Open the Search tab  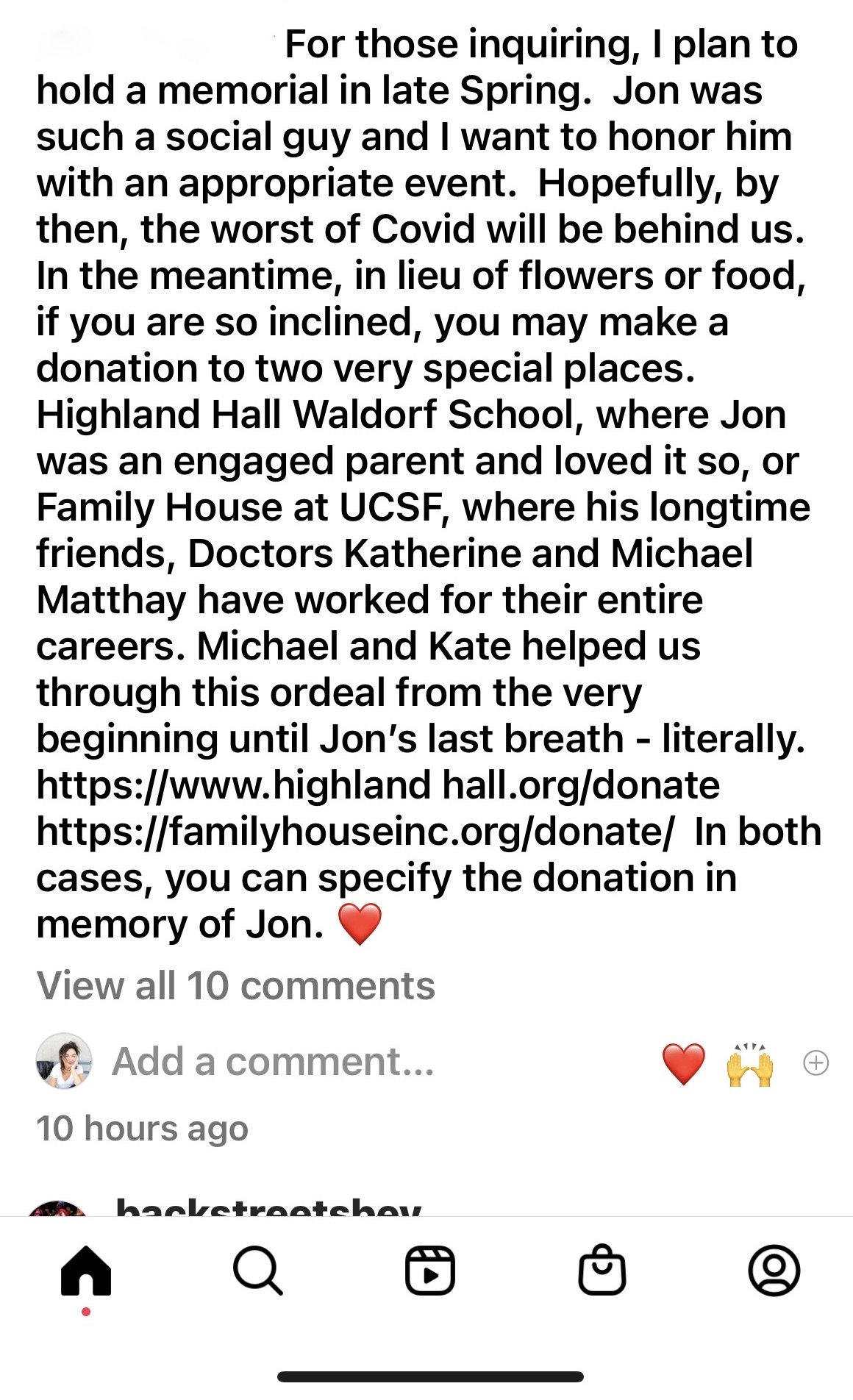pyautogui.click(x=257, y=1271)
